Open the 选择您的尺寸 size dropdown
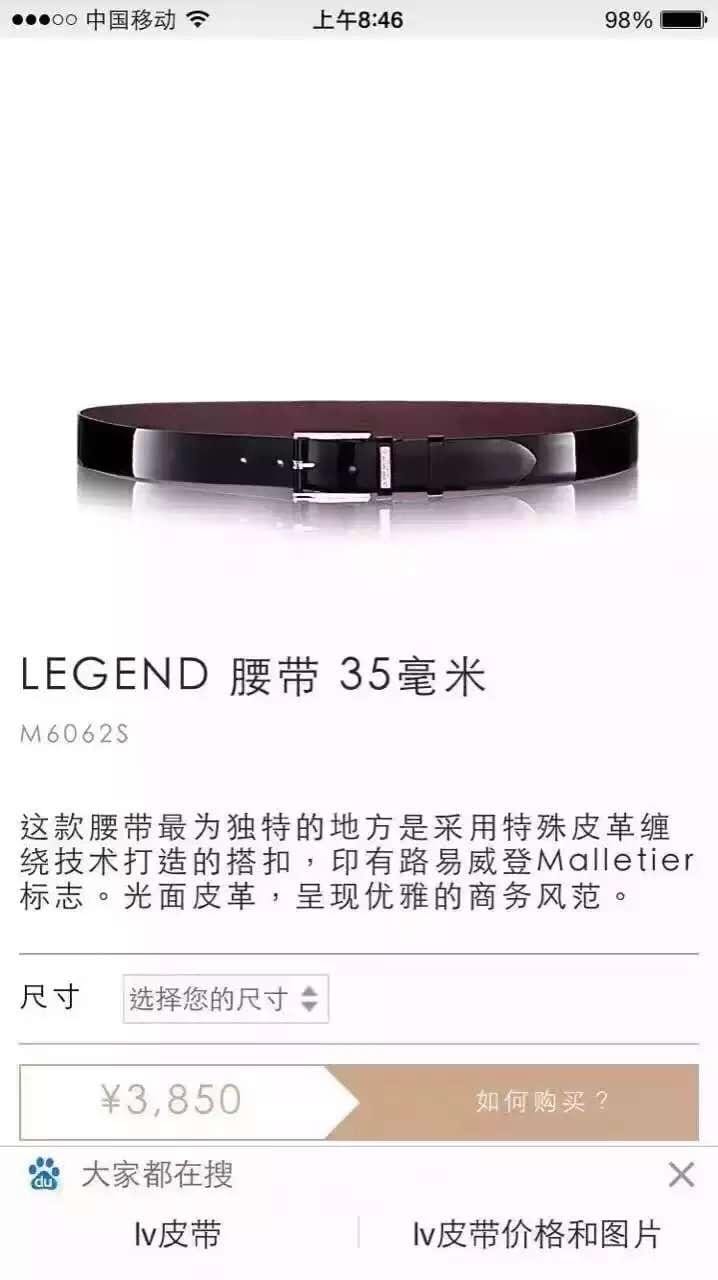 (x=225, y=998)
